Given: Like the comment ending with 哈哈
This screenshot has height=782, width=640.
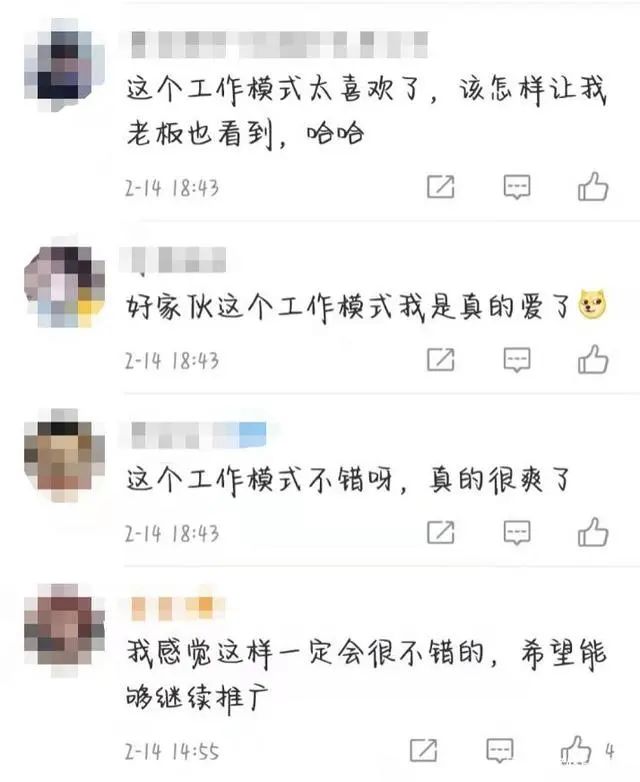Looking at the screenshot, I should pos(593,186).
